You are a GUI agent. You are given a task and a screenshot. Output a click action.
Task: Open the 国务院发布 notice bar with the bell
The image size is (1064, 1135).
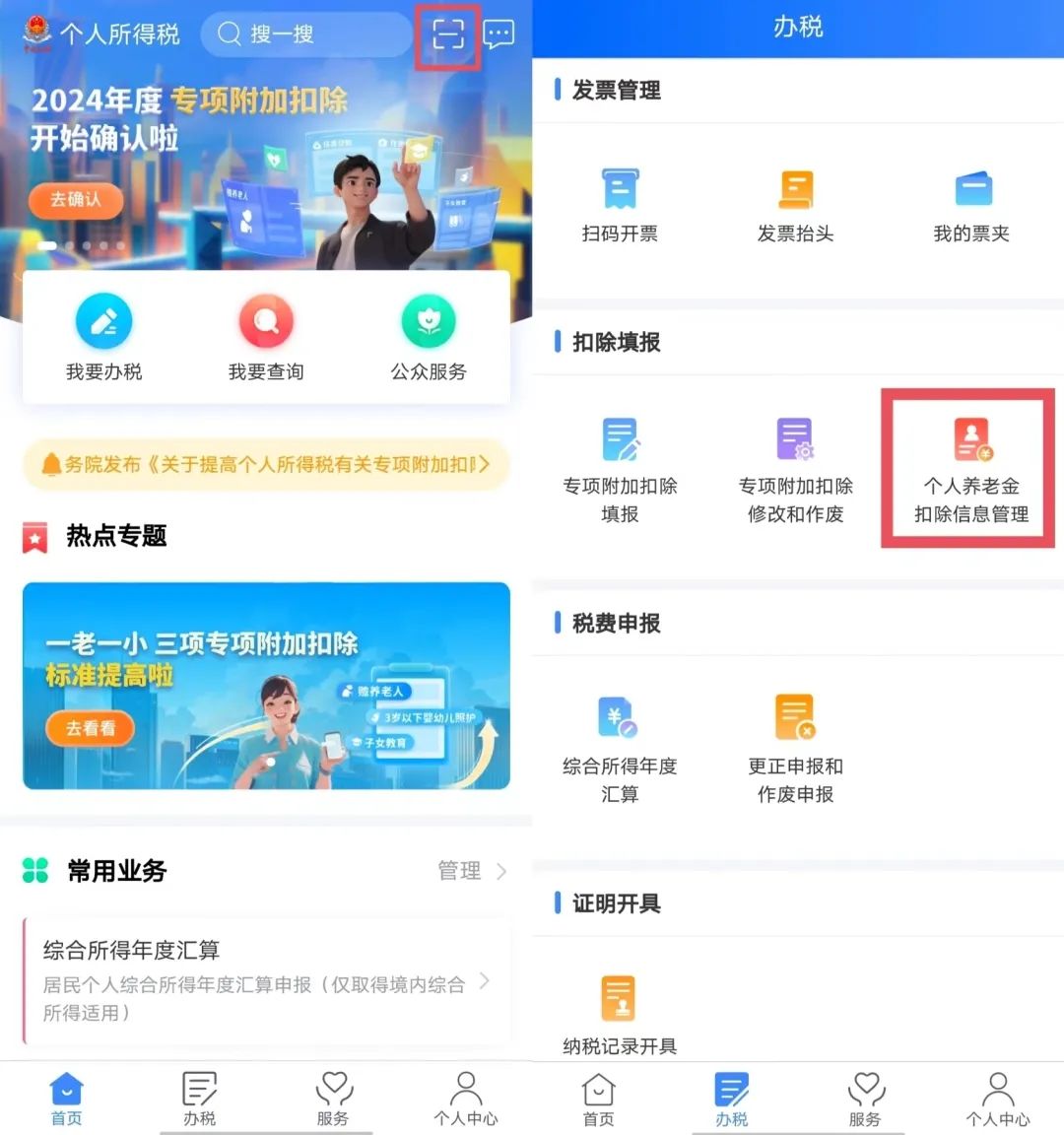(x=266, y=464)
